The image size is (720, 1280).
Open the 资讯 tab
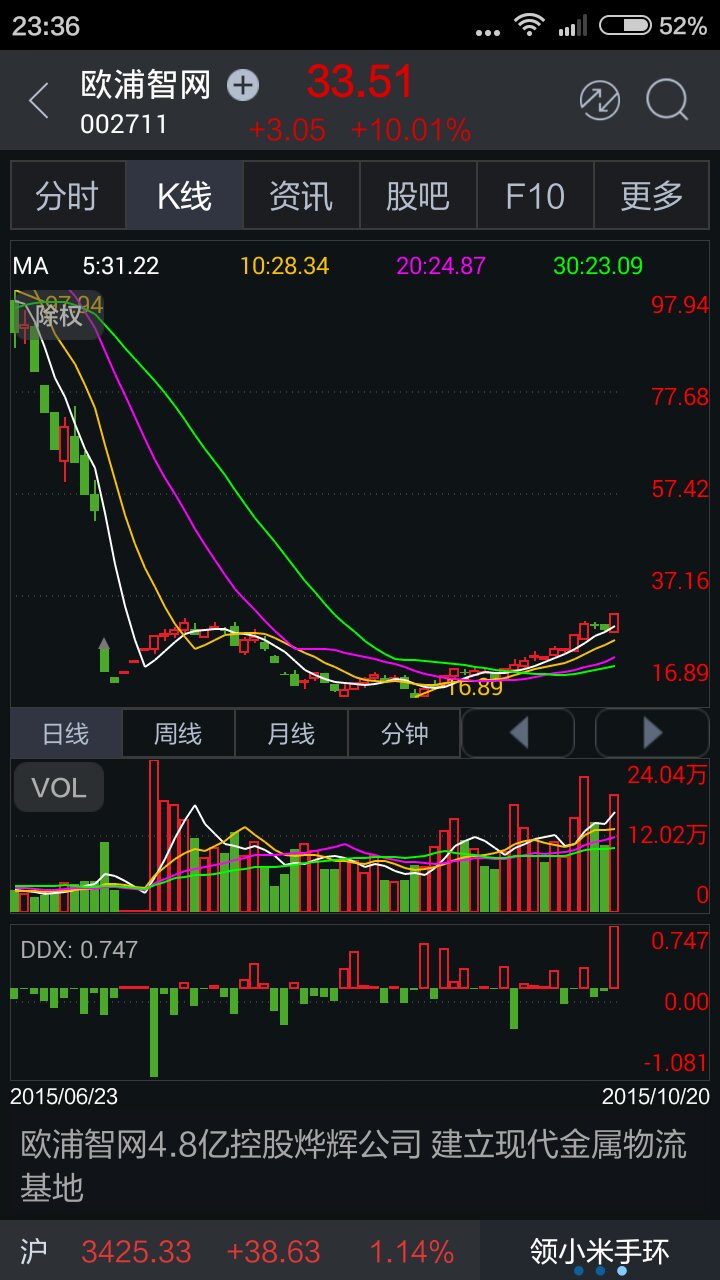301,196
